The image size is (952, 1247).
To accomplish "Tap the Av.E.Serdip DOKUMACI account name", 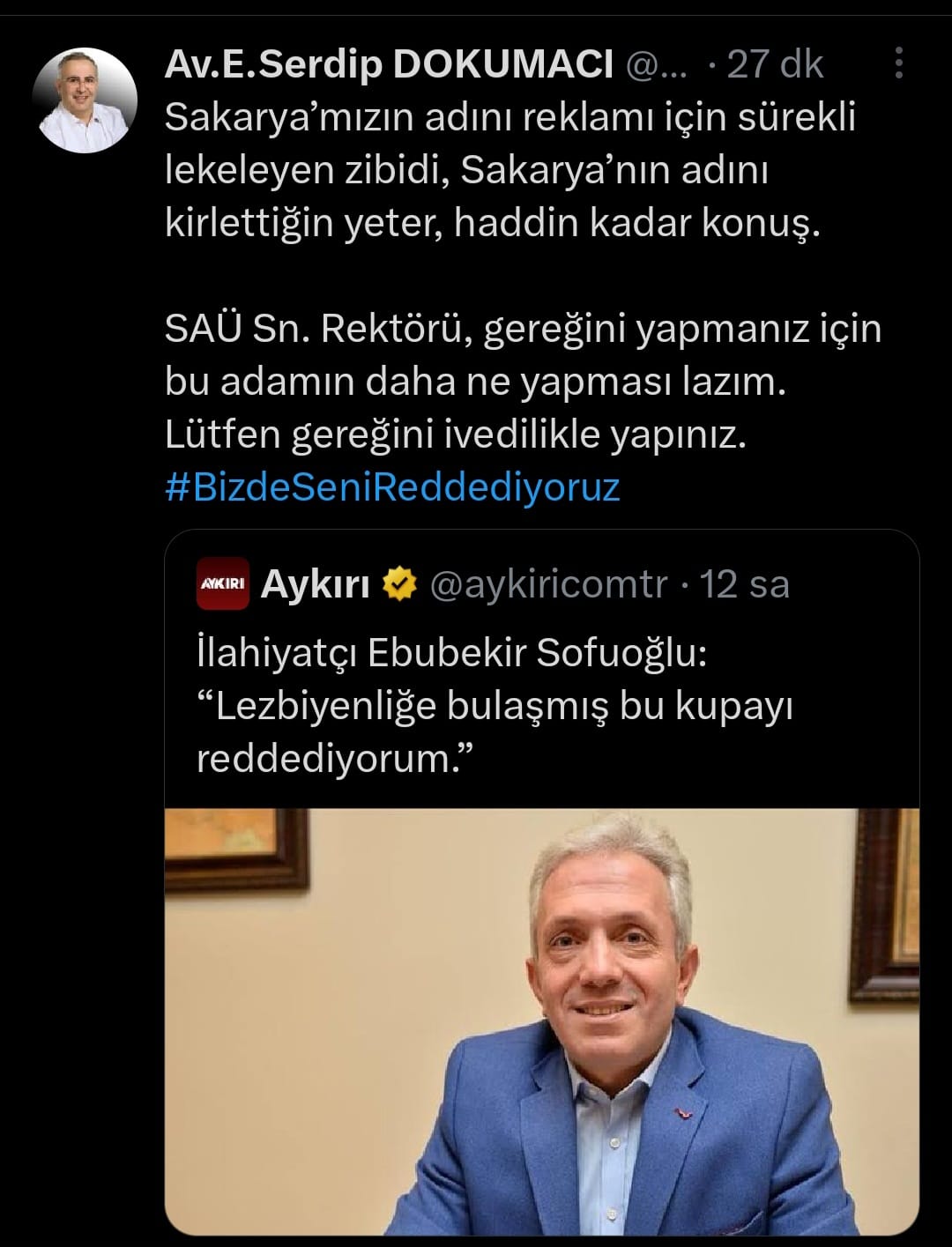I will [x=388, y=64].
